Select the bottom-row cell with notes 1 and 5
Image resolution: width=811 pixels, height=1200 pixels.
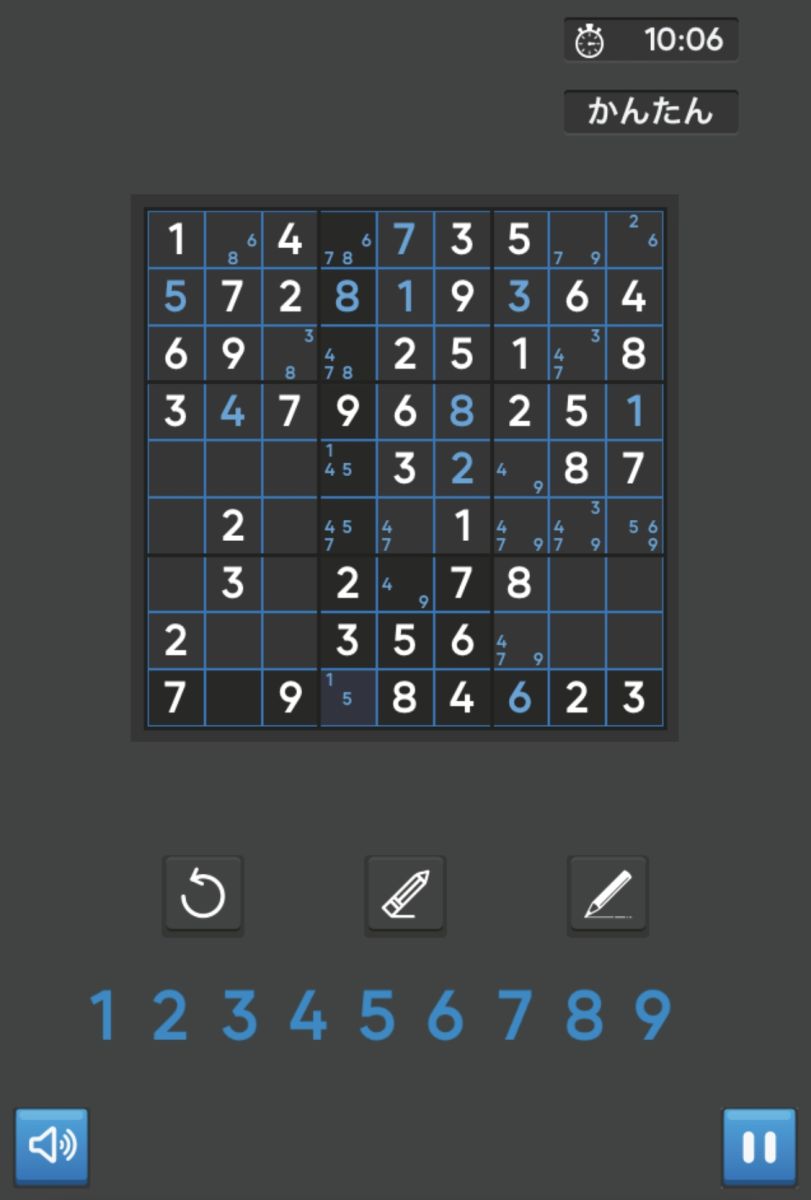(347, 698)
